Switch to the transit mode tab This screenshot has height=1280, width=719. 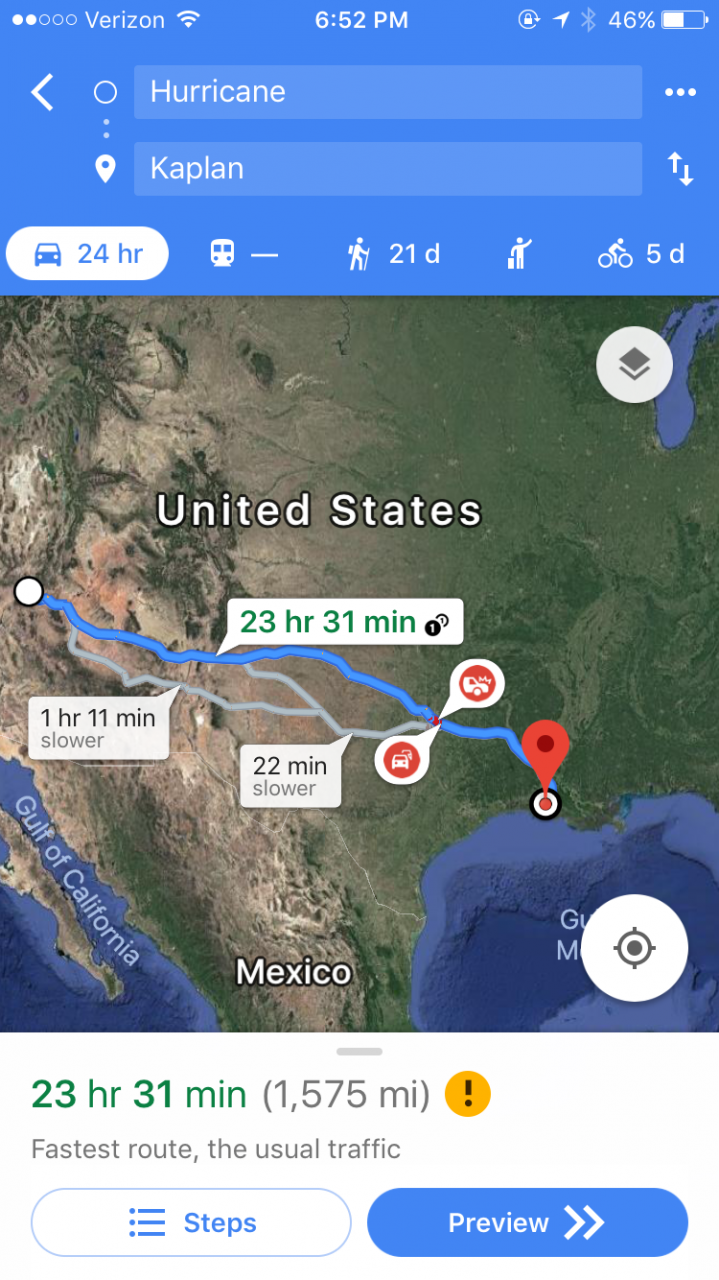[243, 254]
